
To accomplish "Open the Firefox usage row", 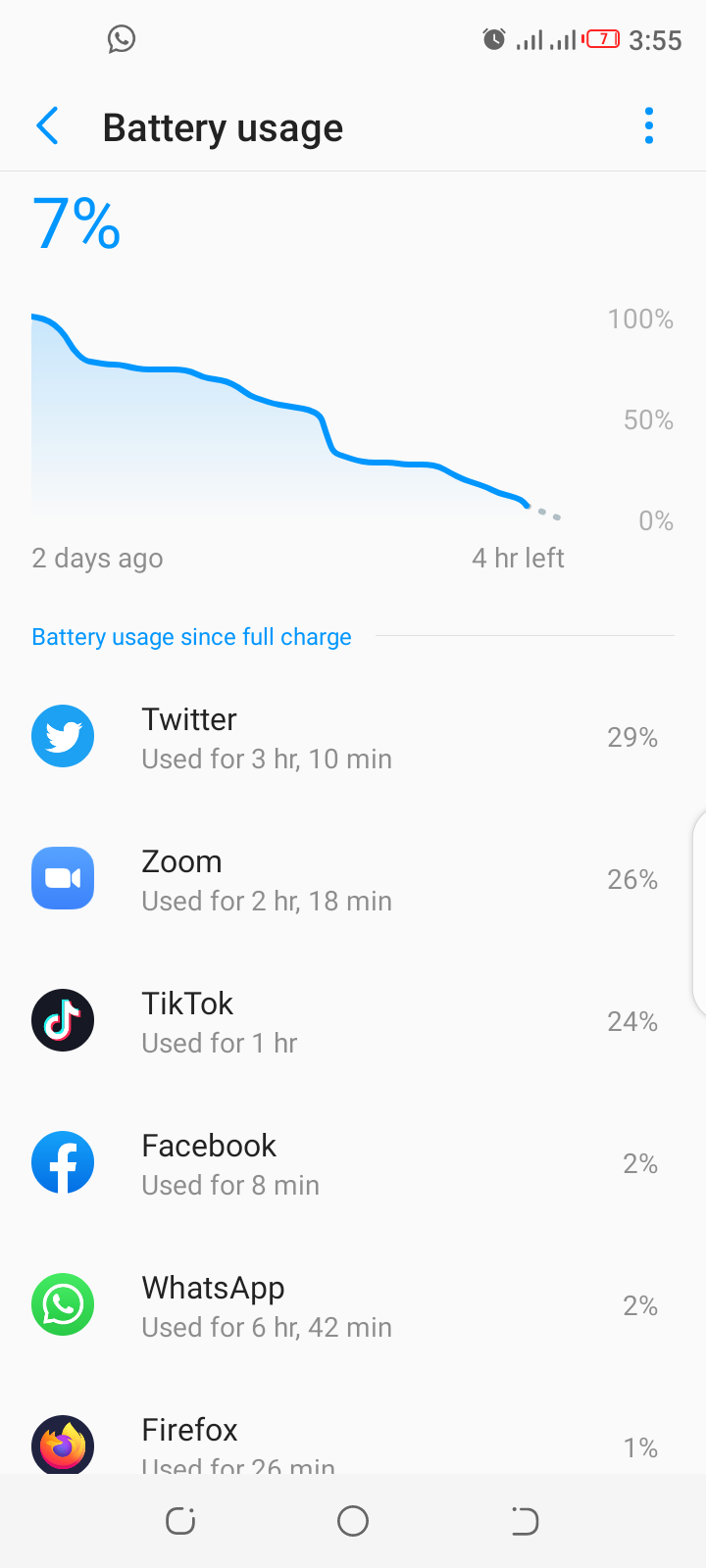I will pos(353,1443).
